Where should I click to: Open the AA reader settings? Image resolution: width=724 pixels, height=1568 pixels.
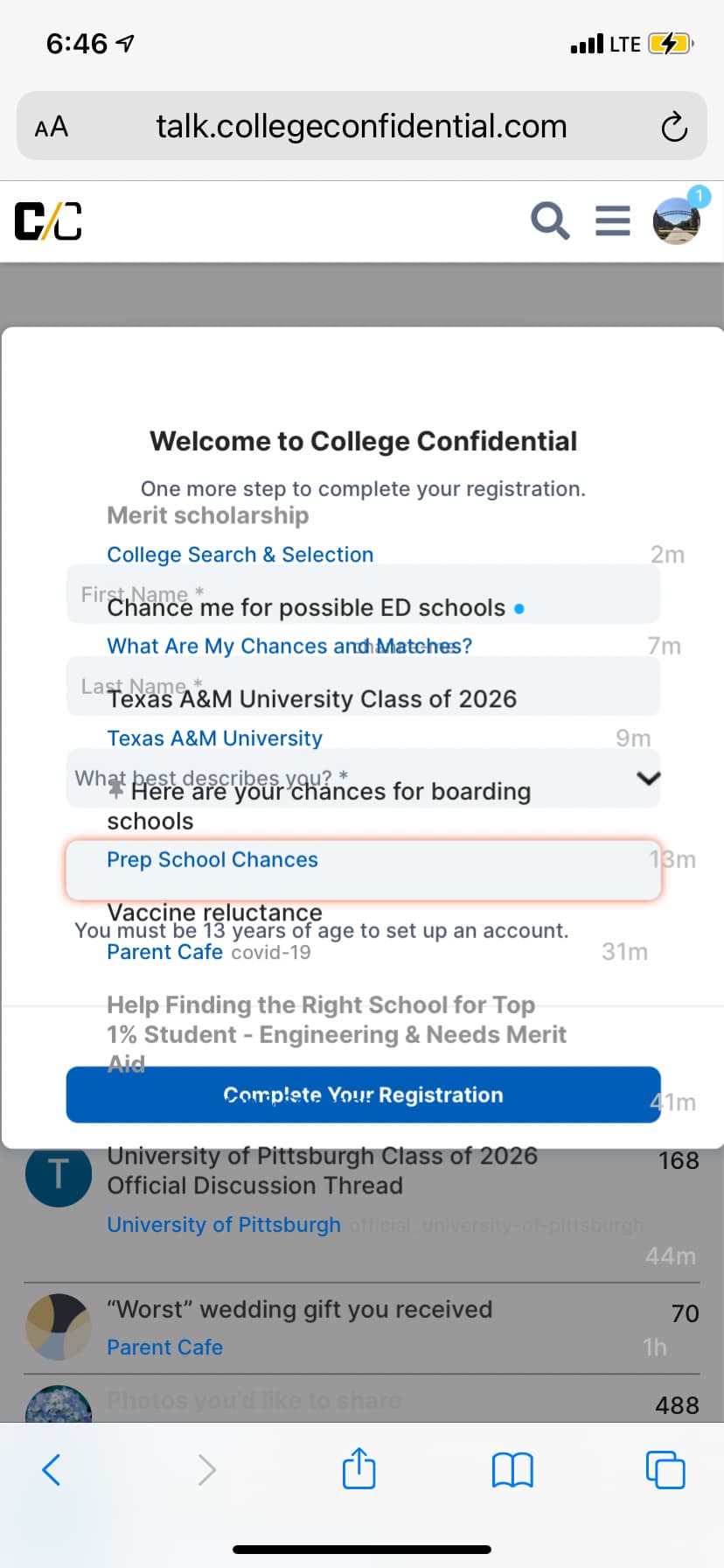(52, 127)
